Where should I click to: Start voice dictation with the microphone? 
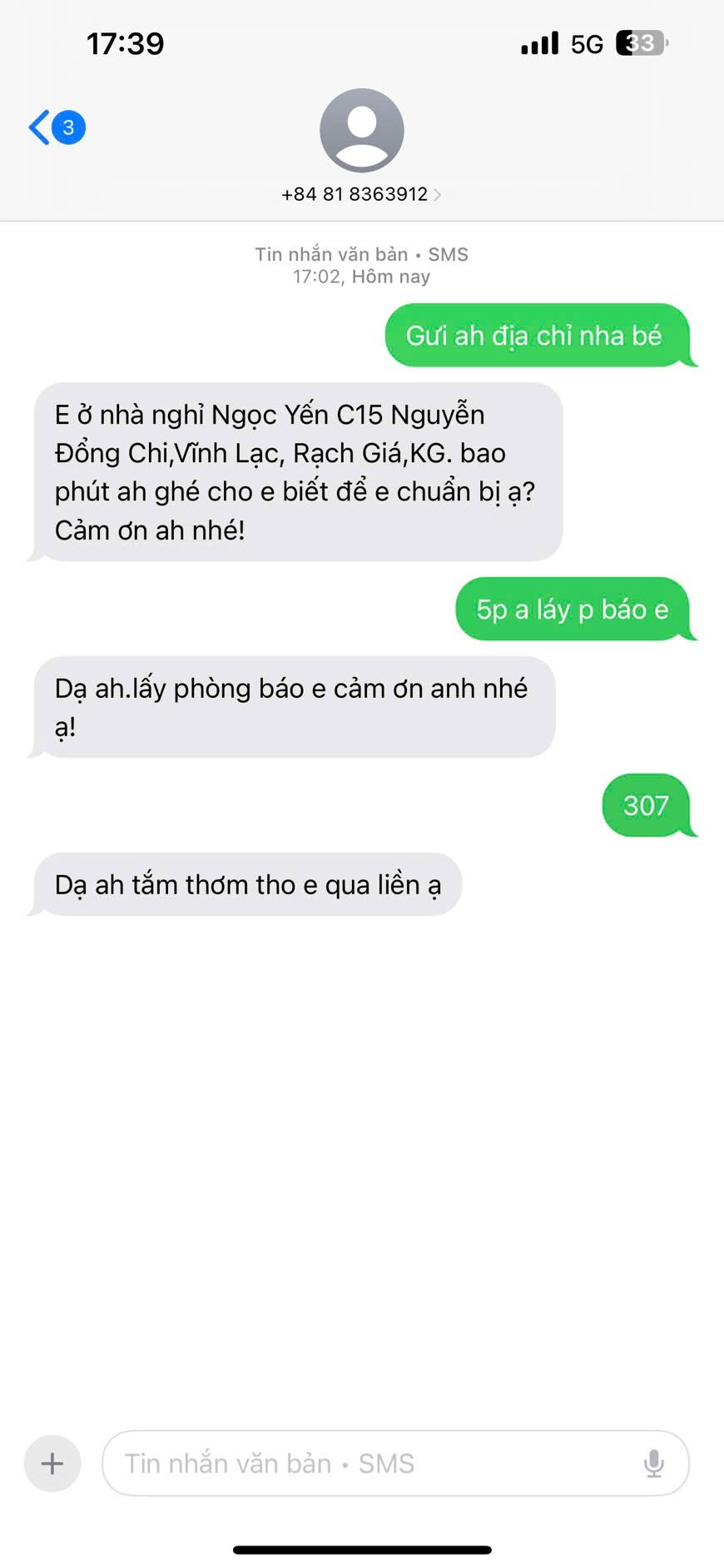pos(654,1463)
